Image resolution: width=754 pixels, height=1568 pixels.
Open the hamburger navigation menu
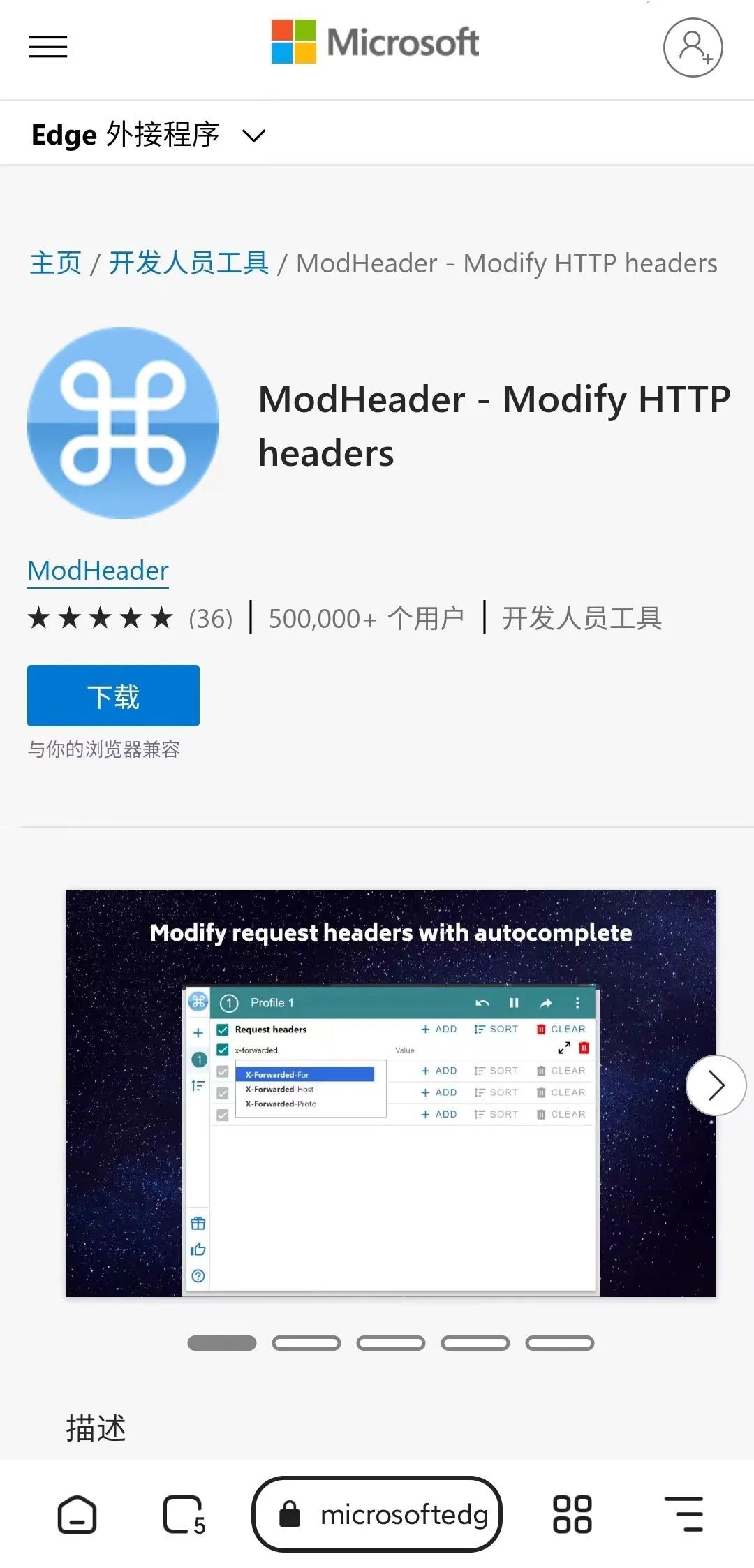point(47,47)
